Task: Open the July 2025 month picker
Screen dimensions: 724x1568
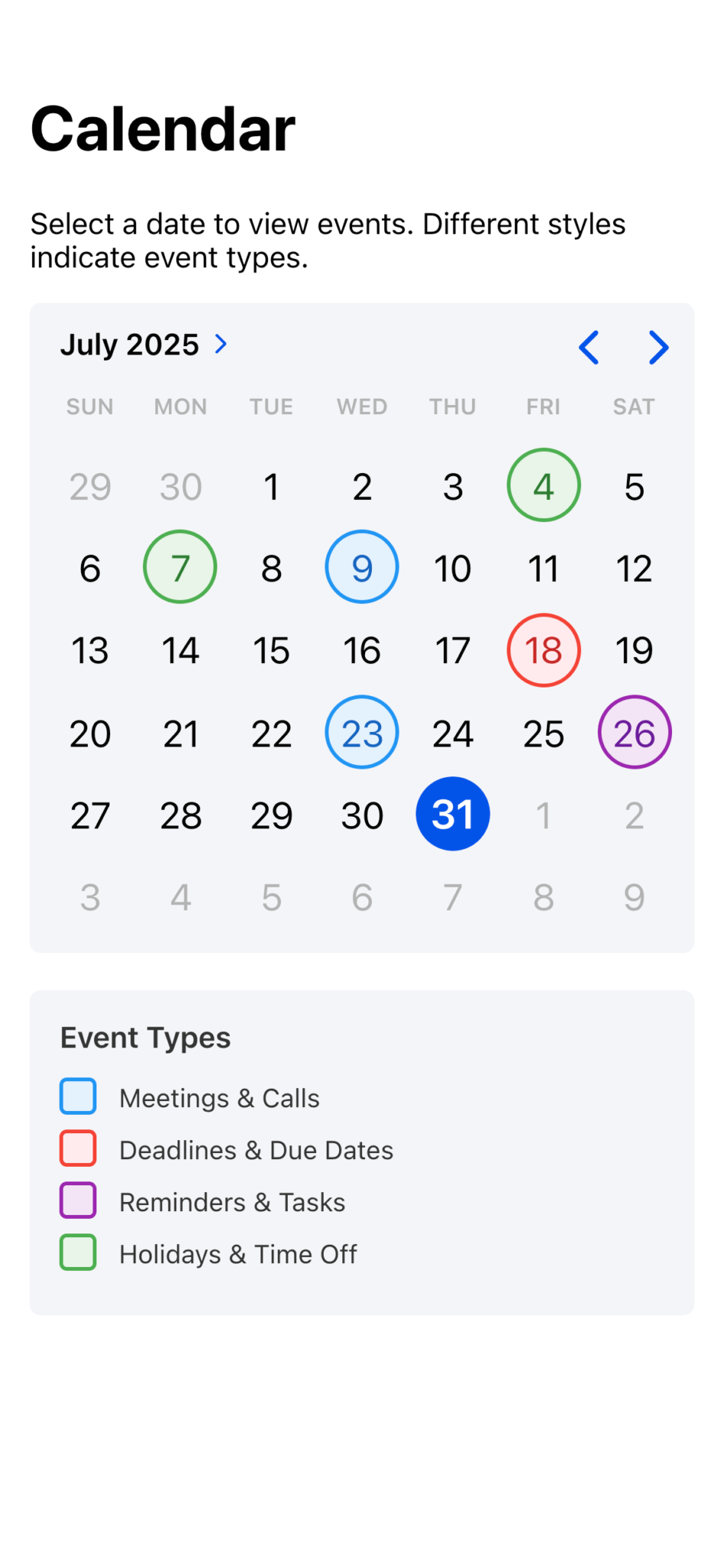Action: (x=130, y=345)
